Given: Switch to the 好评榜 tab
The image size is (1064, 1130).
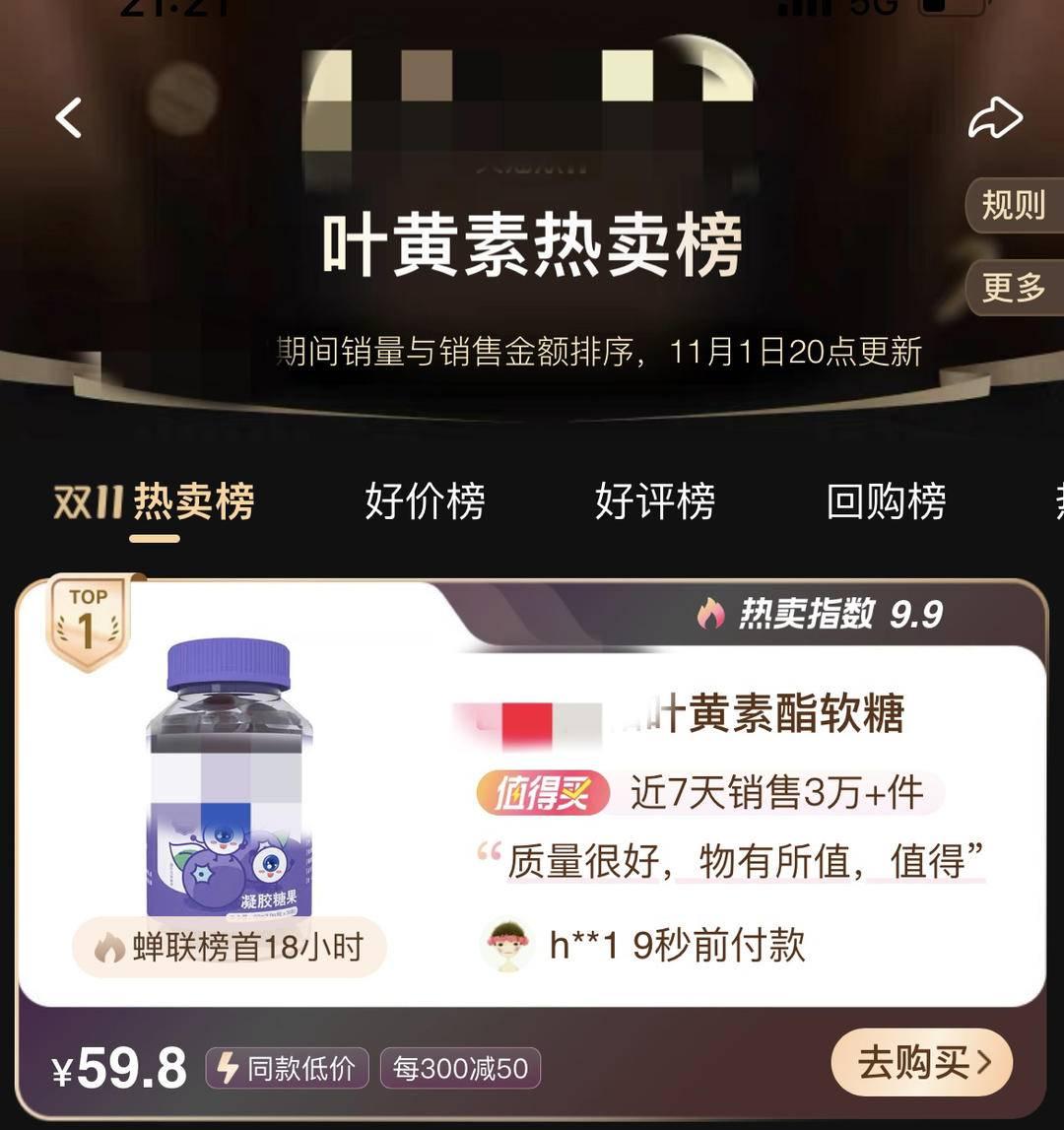Looking at the screenshot, I should (x=655, y=501).
